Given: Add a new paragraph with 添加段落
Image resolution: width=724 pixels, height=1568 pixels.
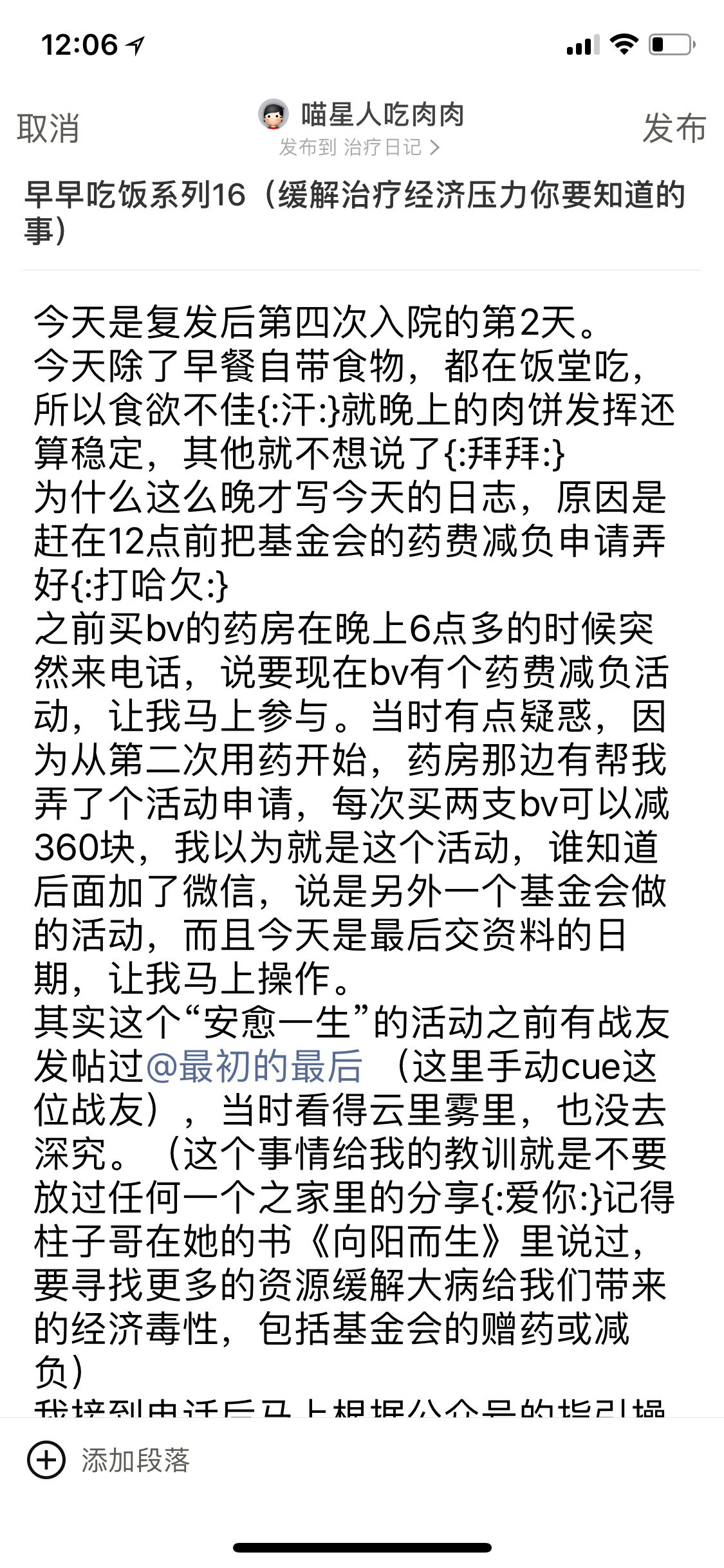Looking at the screenshot, I should tap(109, 1460).
